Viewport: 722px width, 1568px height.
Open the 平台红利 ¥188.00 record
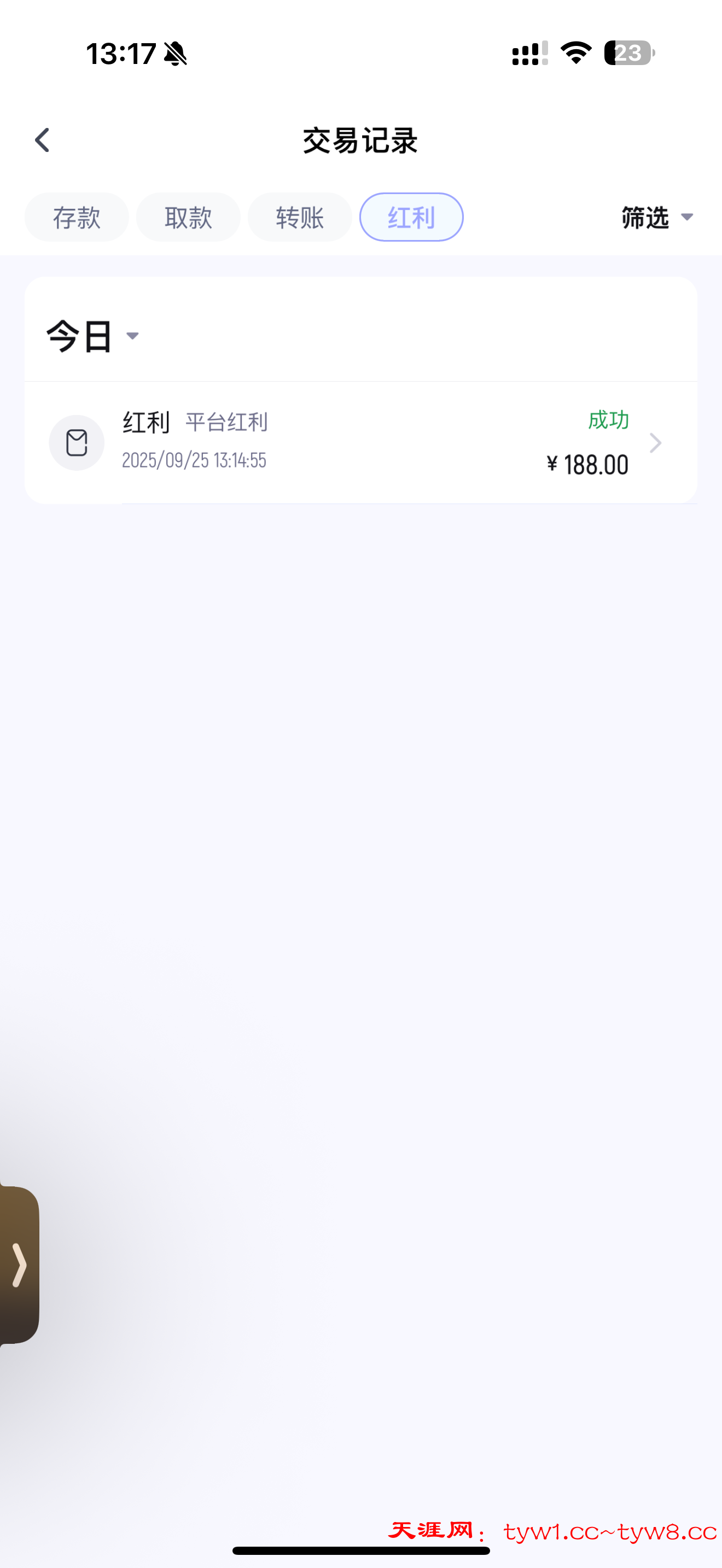pyautogui.click(x=360, y=442)
